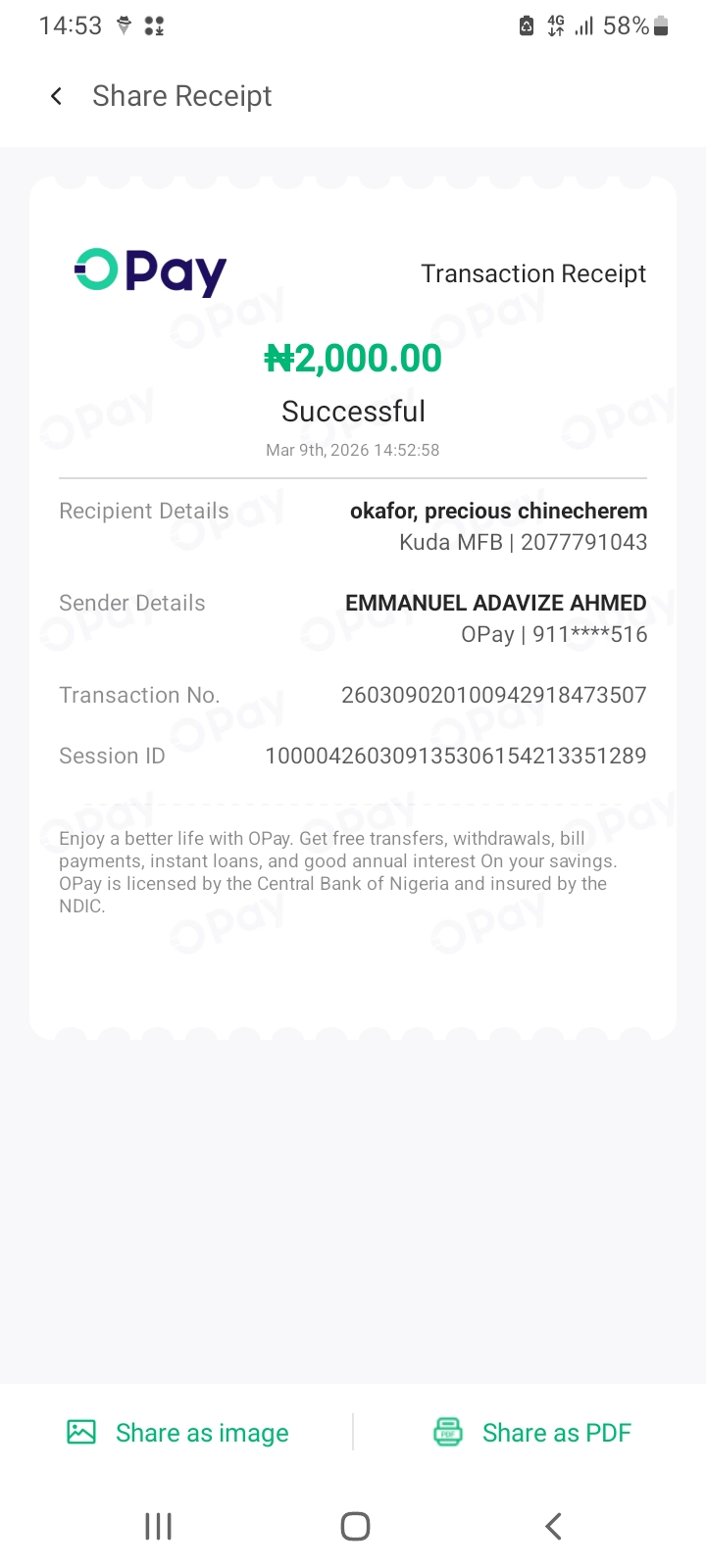Tap the system back button

553,1526
